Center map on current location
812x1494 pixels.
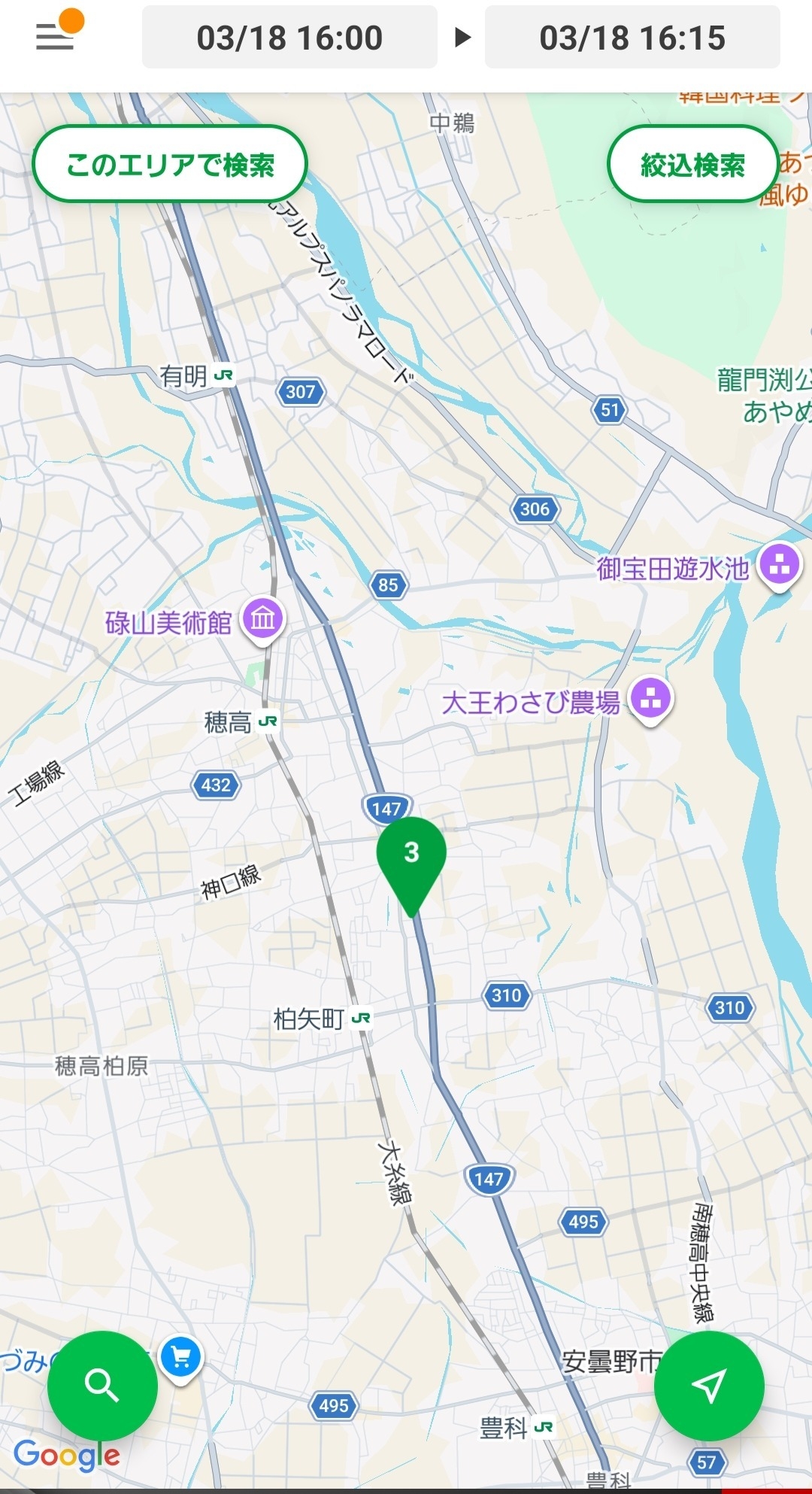tap(709, 1385)
